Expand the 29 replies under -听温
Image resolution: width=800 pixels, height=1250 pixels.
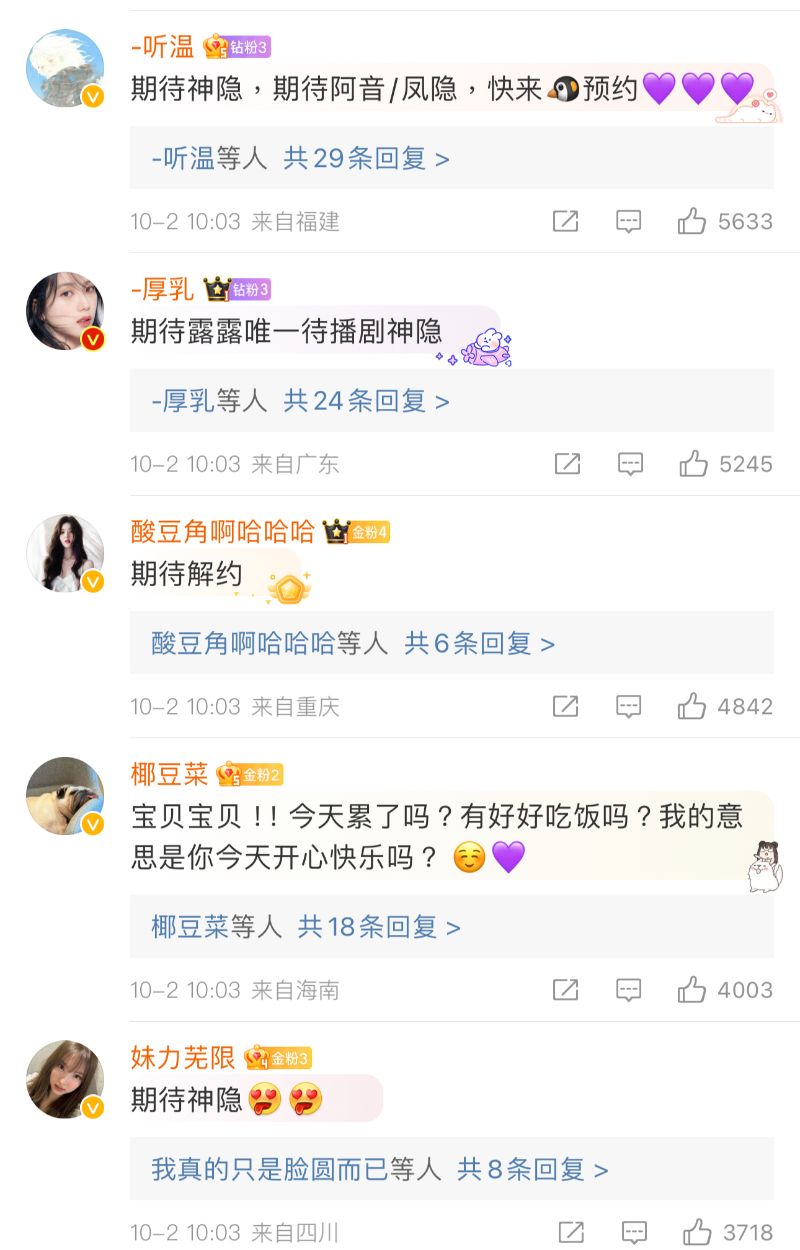(x=366, y=158)
